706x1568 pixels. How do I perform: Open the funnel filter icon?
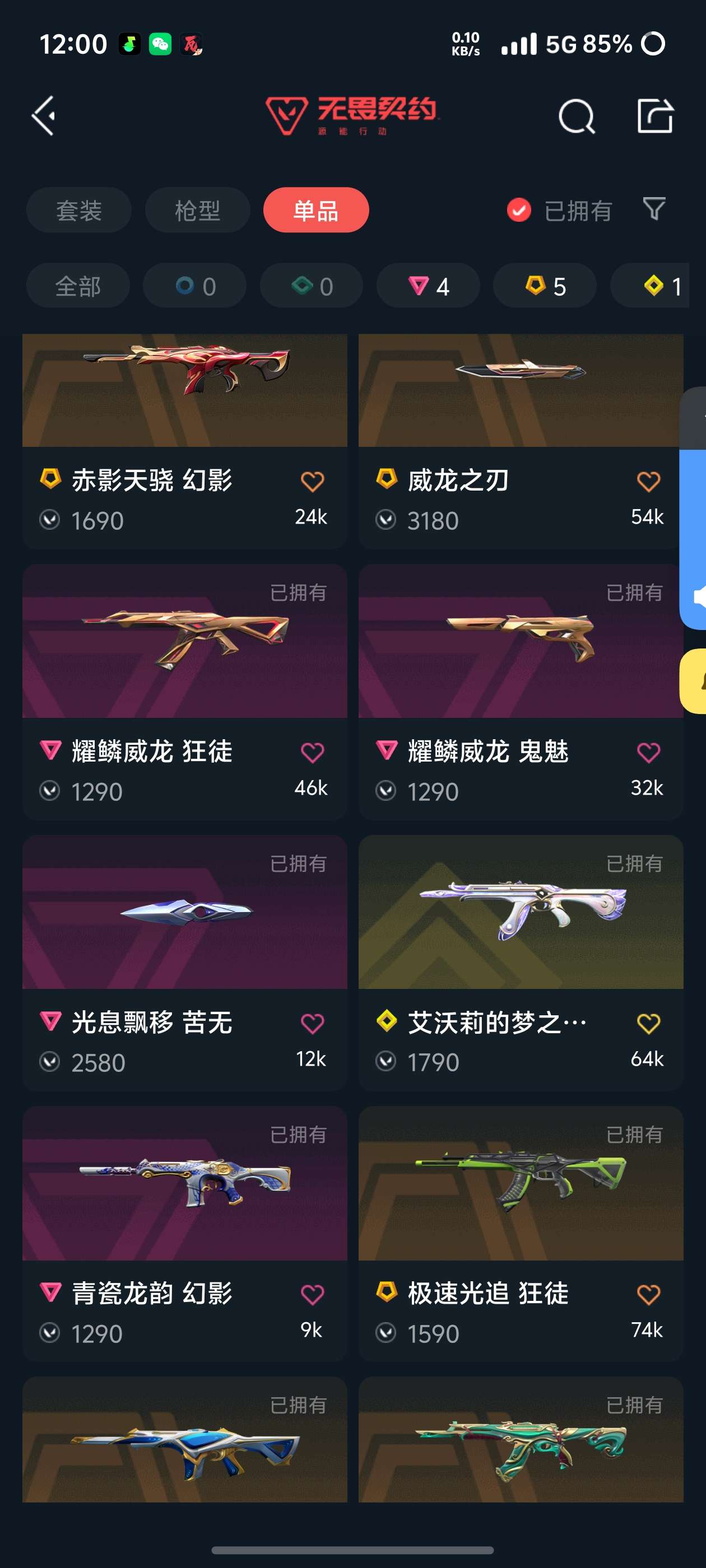pos(654,209)
